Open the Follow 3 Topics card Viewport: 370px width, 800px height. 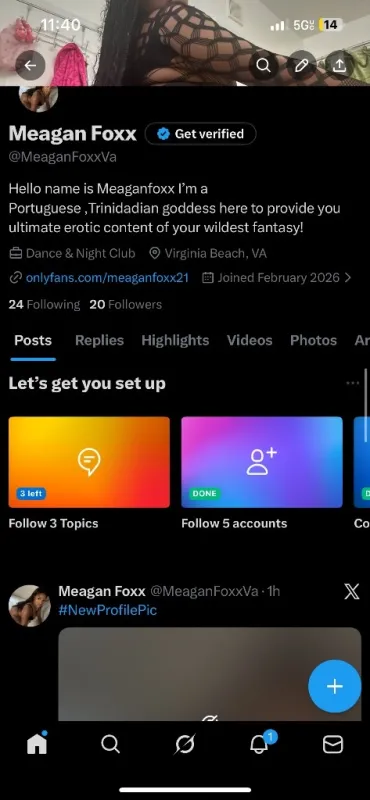(x=89, y=462)
